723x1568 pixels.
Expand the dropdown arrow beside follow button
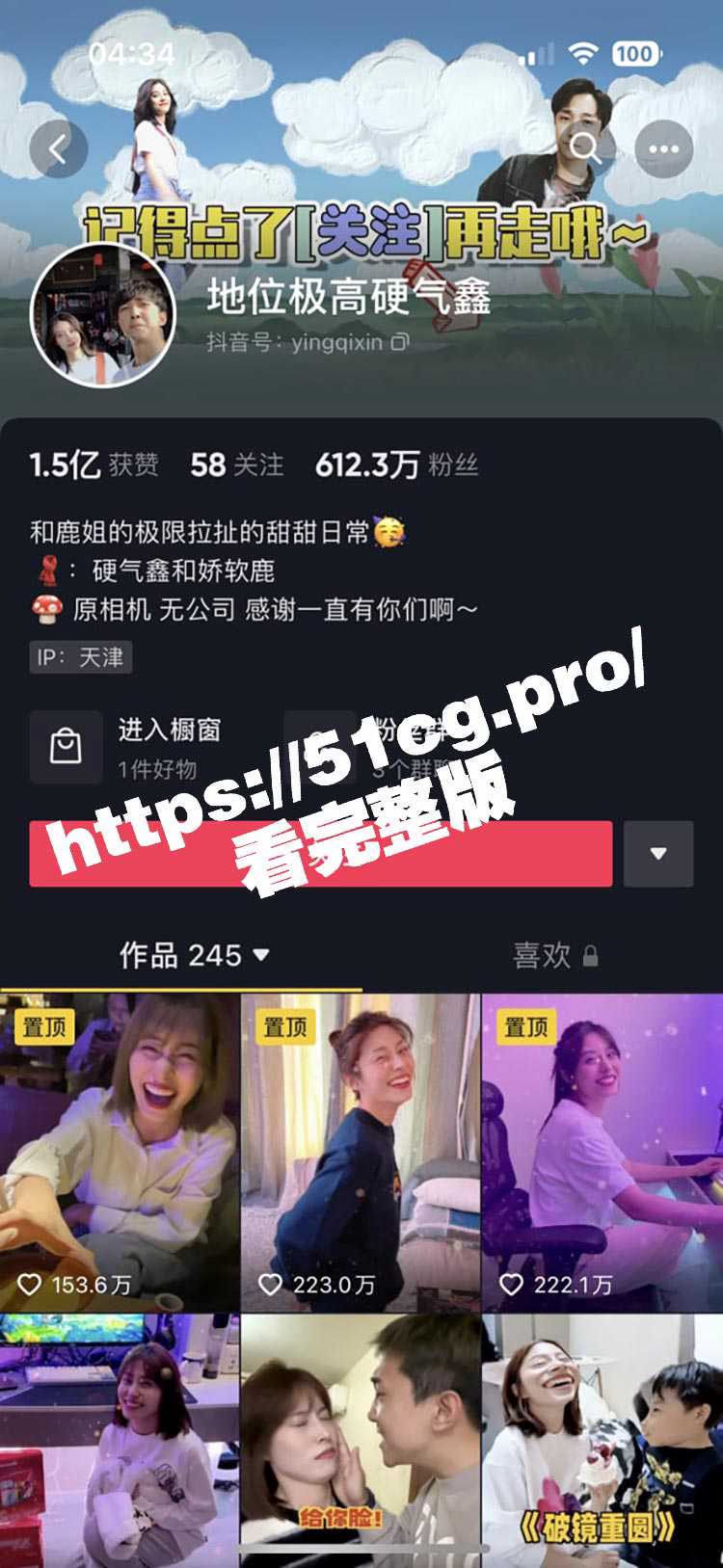(658, 854)
